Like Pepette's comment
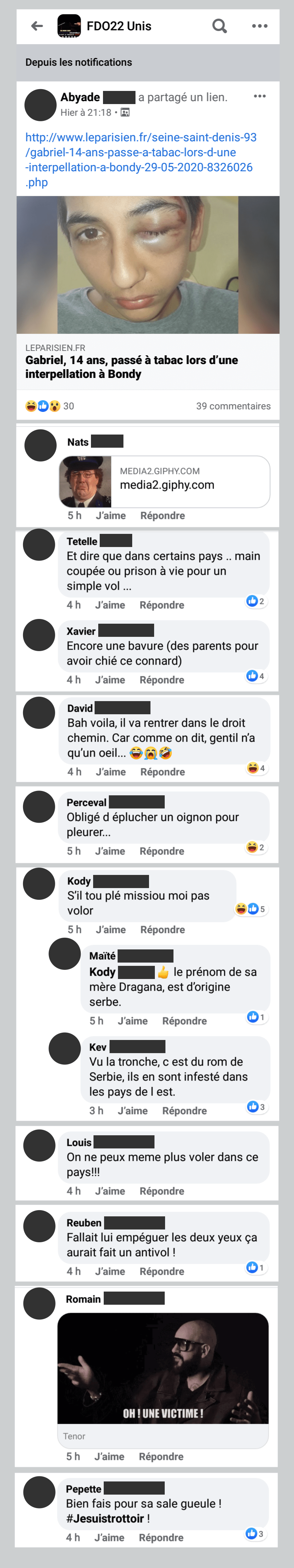This screenshot has width=294, height=1568. pos(110,1538)
